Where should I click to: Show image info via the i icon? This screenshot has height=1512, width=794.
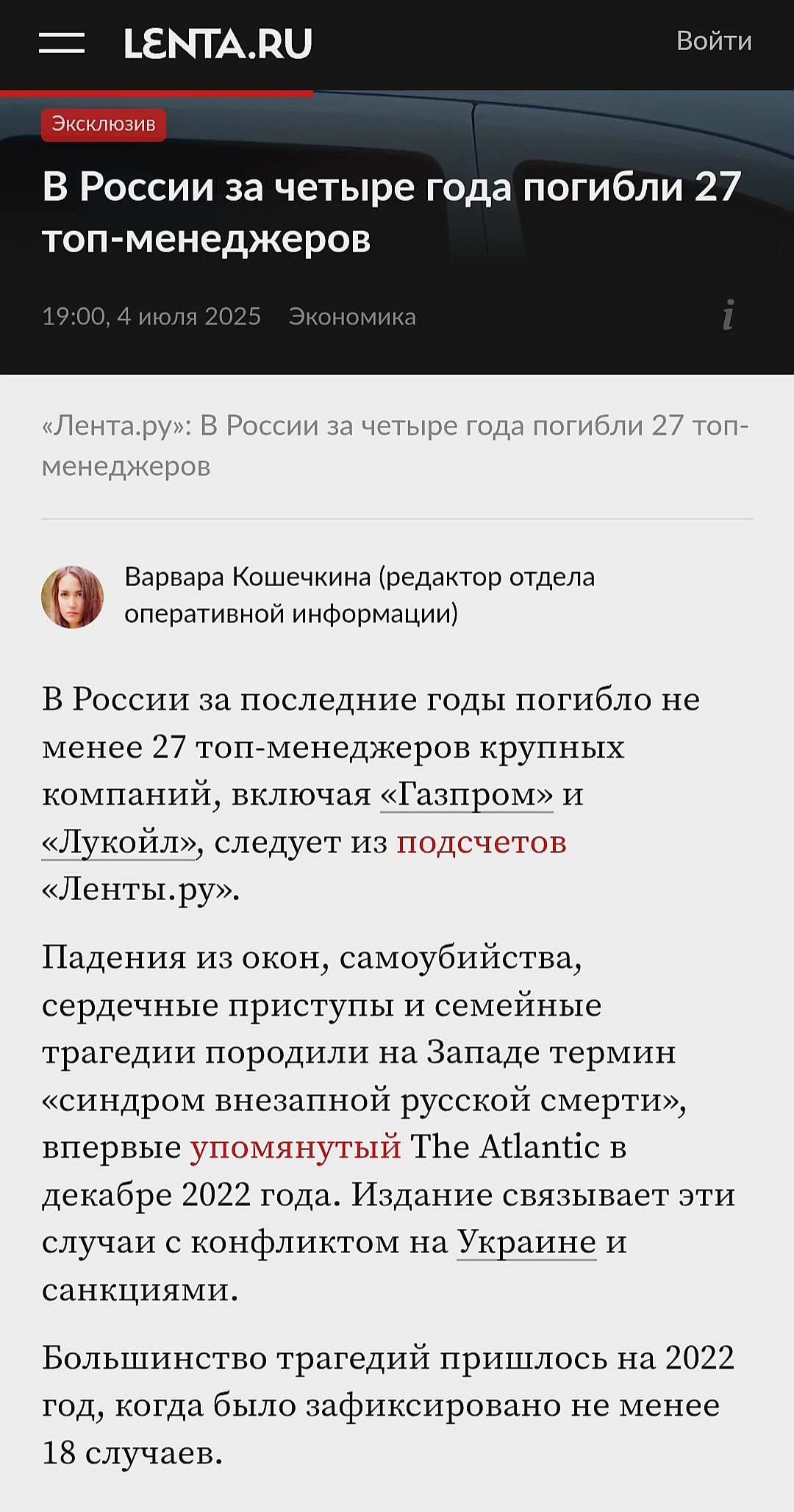(x=728, y=315)
